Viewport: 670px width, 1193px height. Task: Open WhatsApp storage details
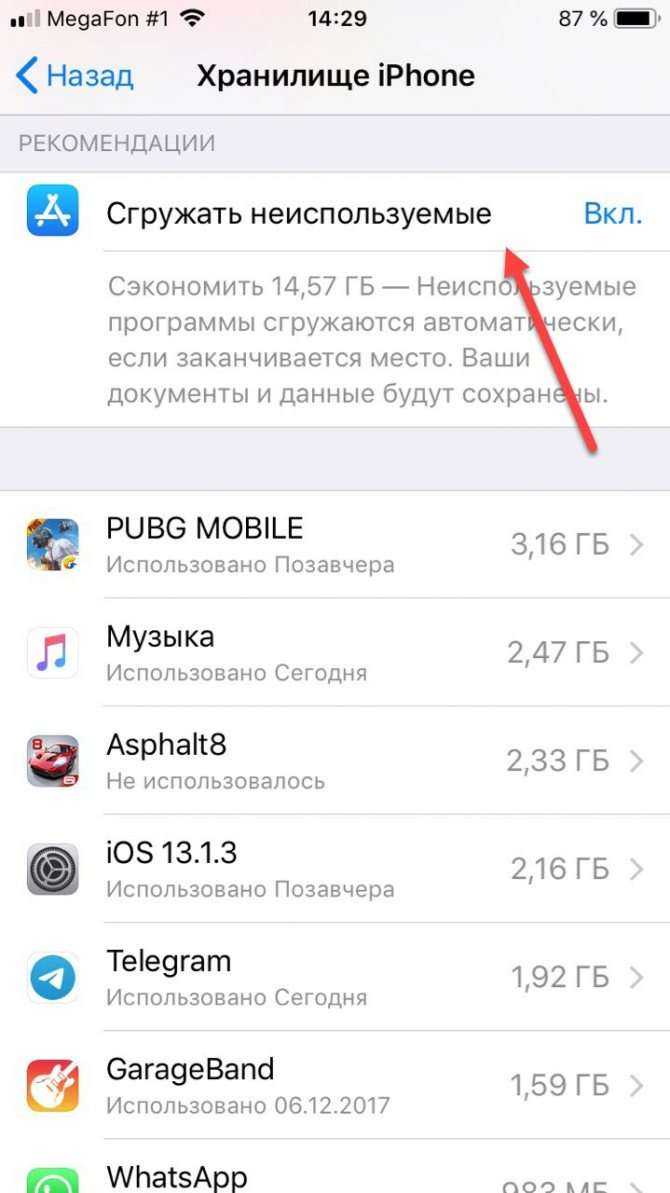tap(335, 1175)
